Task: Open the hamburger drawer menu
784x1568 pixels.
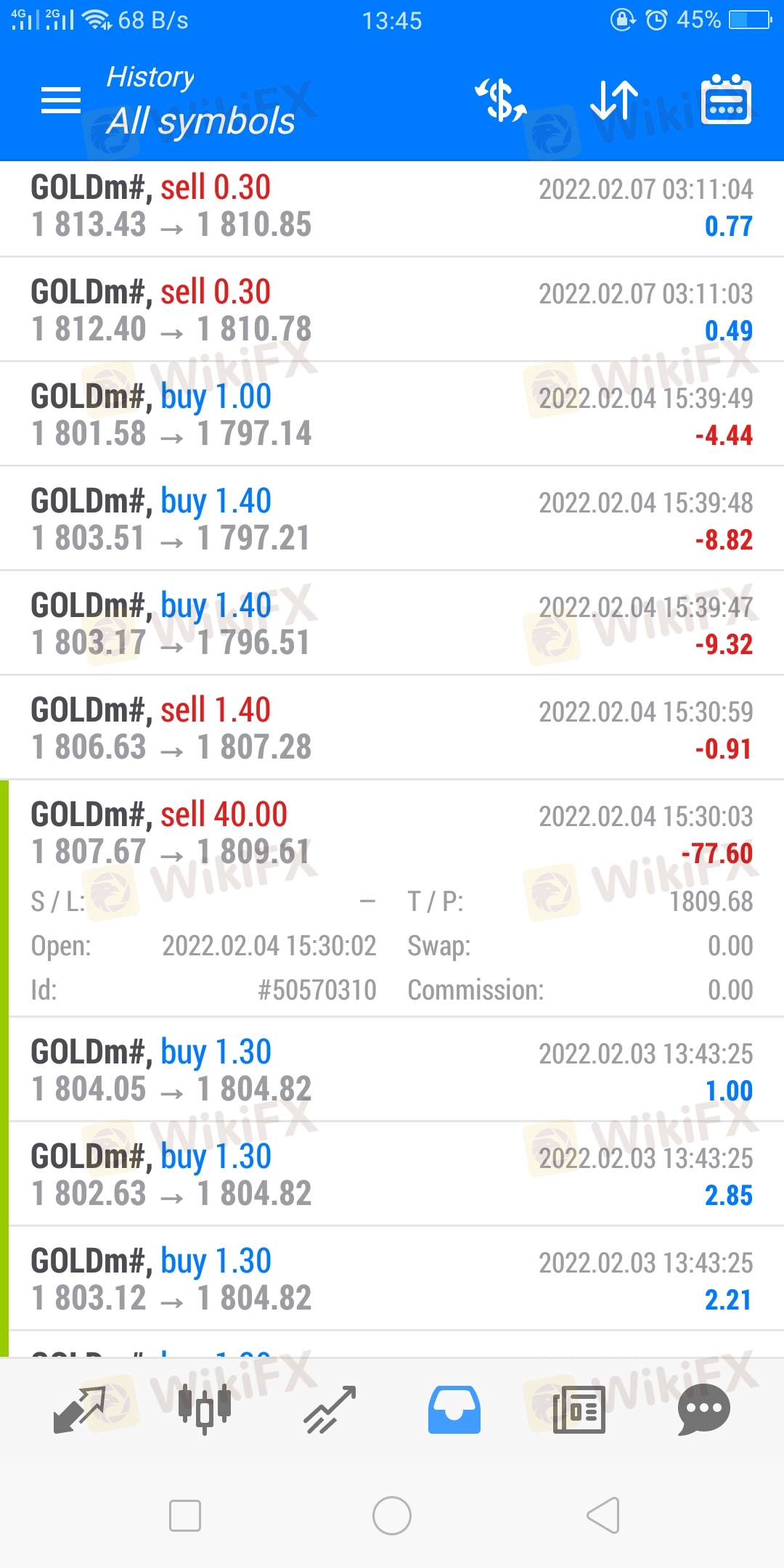Action: pos(61,101)
